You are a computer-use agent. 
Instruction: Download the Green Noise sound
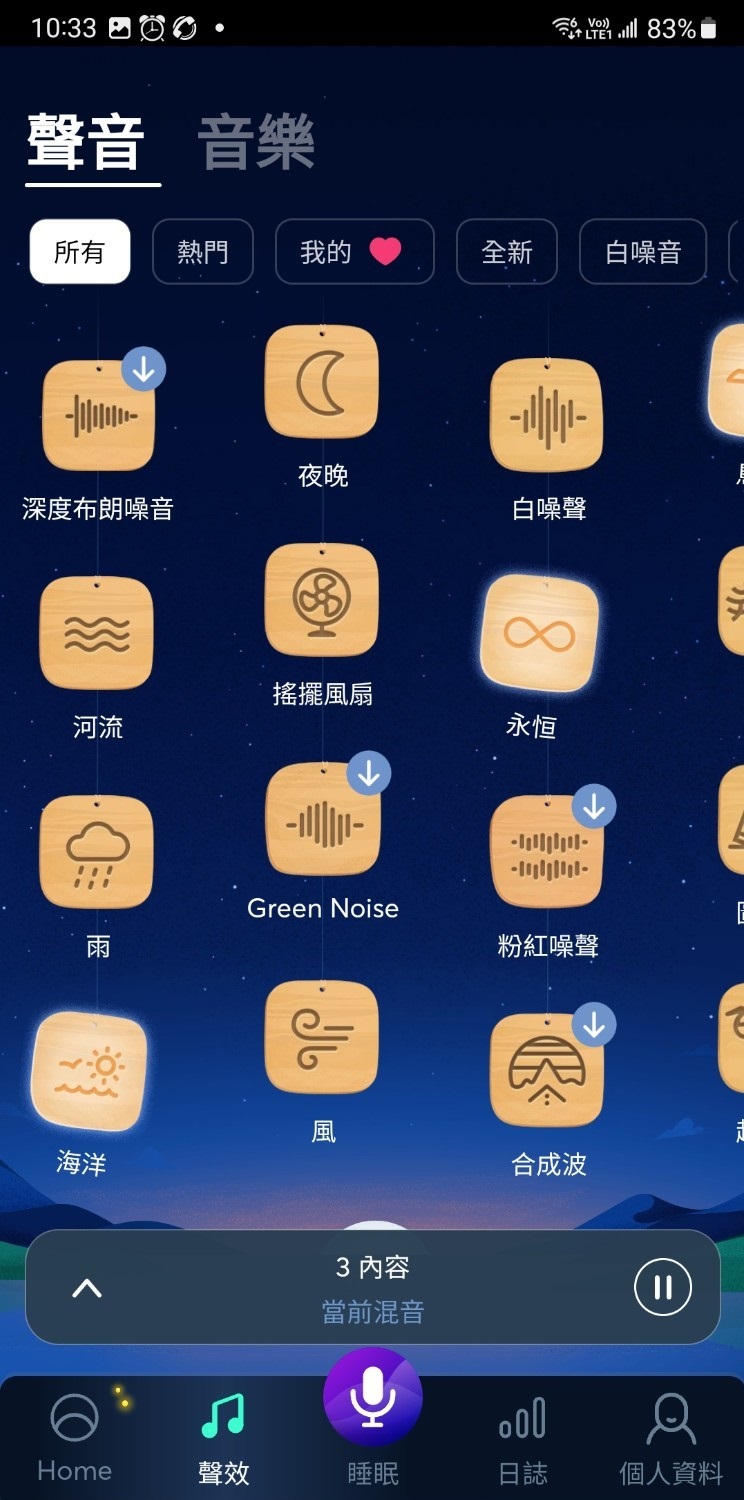(x=369, y=773)
